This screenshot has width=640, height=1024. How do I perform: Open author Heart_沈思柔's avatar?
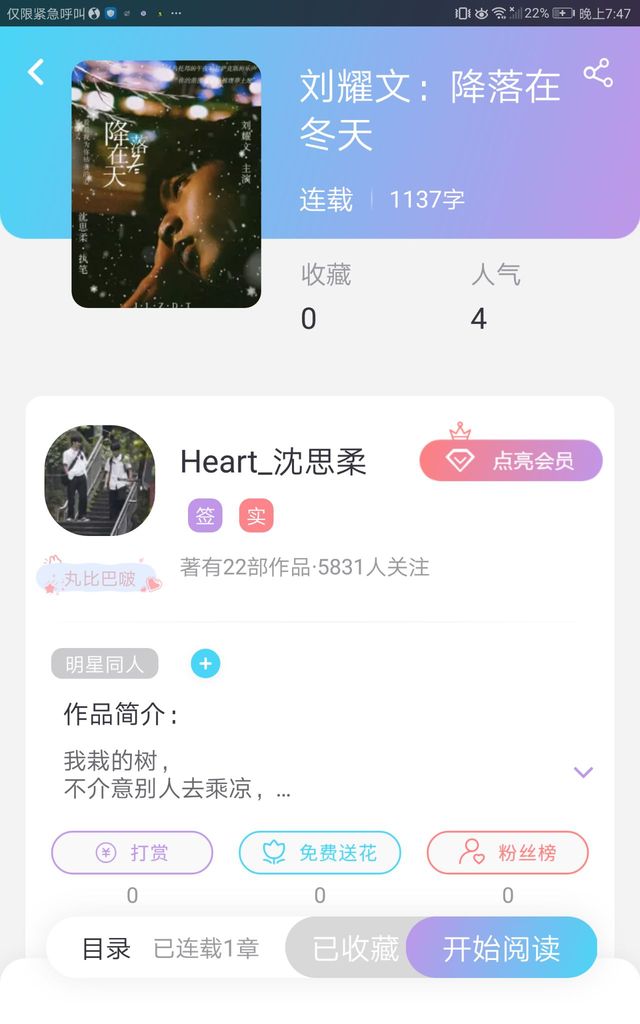(100, 481)
